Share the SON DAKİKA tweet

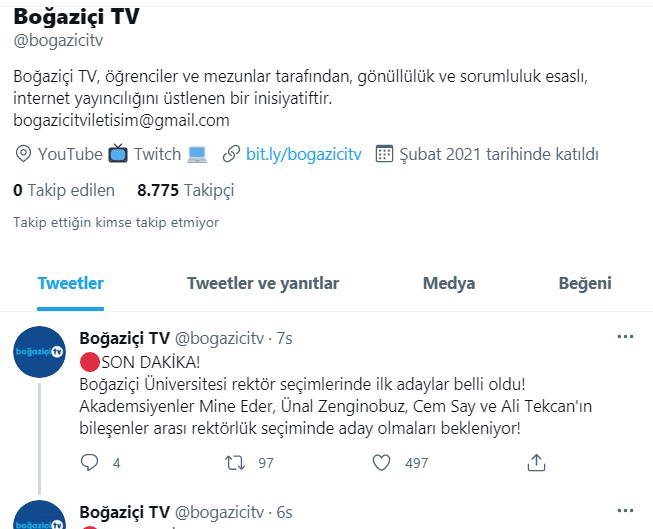[x=537, y=462]
